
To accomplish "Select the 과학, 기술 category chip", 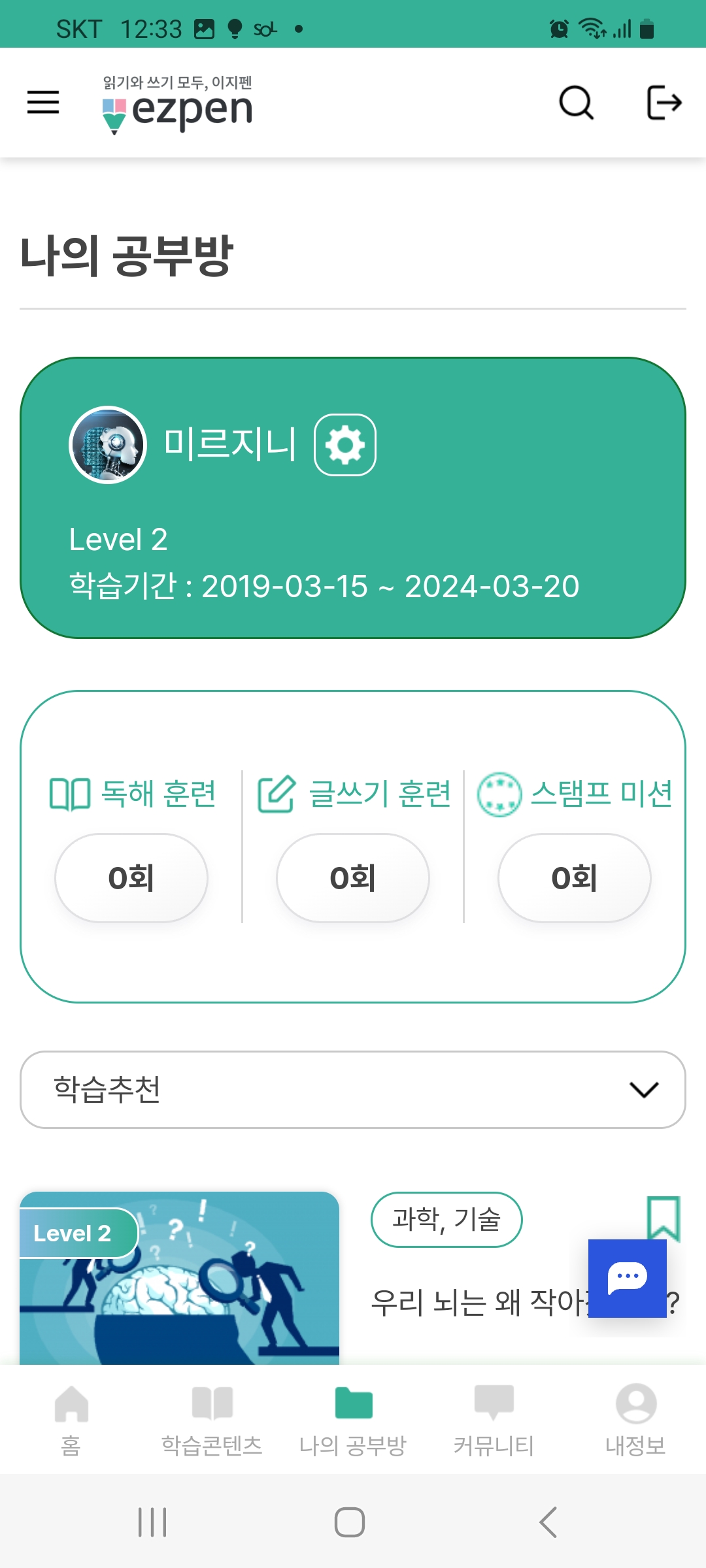I will (446, 1219).
